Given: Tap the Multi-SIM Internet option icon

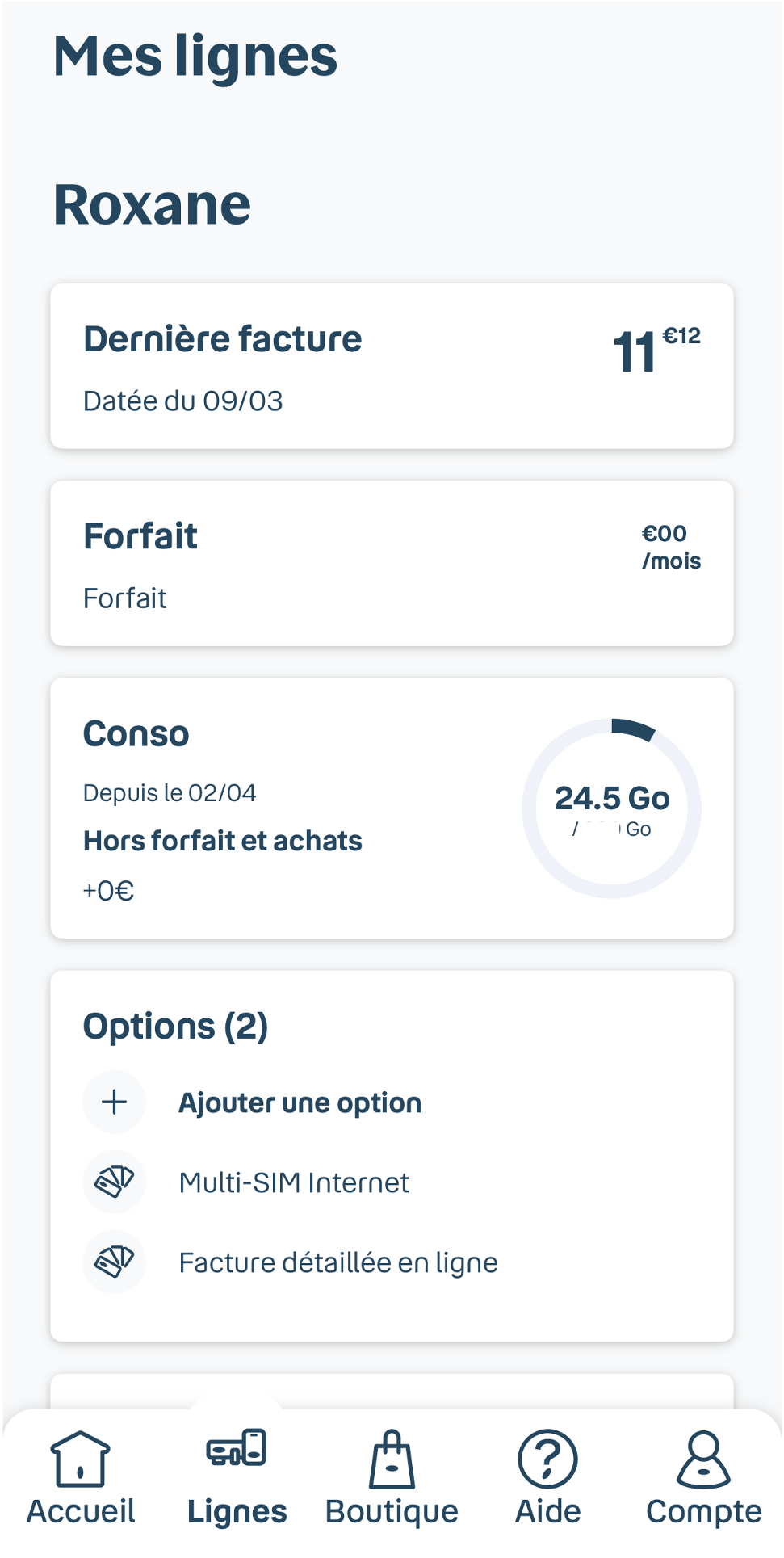Looking at the screenshot, I should pyautogui.click(x=114, y=1182).
